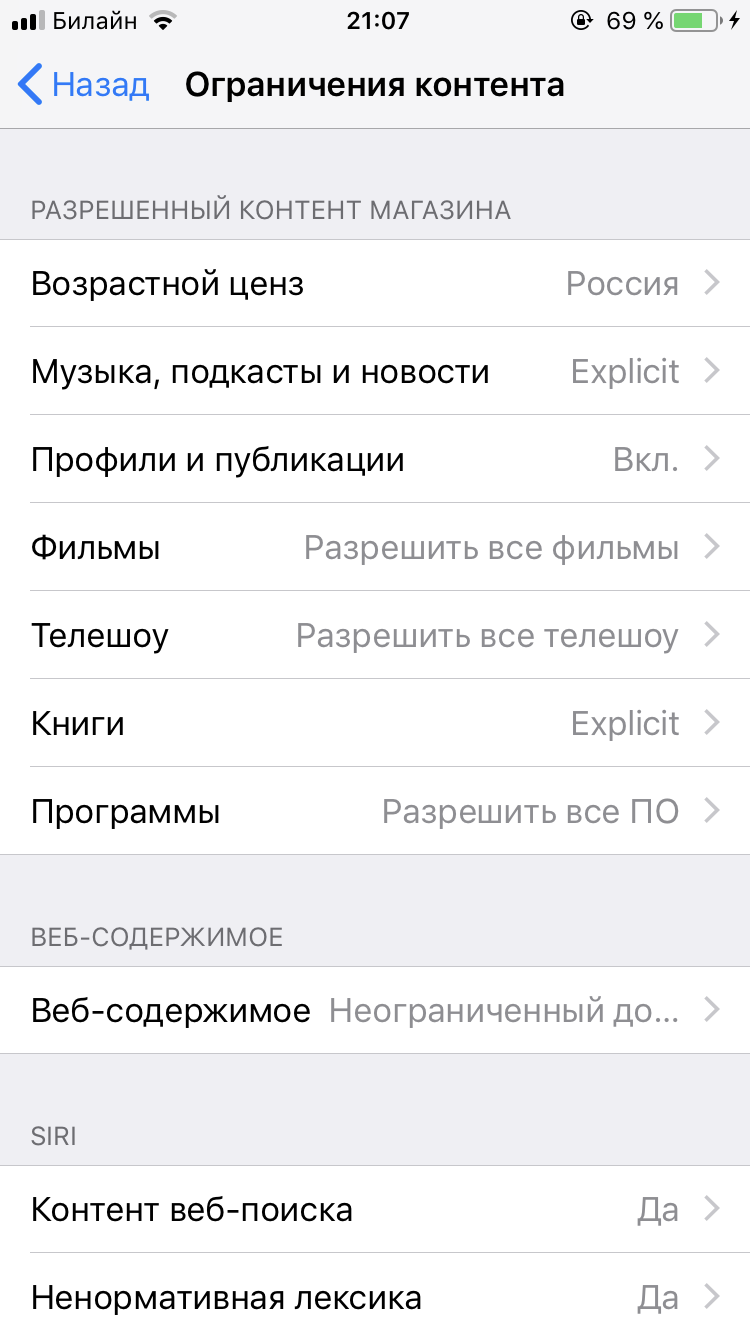Tap the Телешоу row
This screenshot has height=1334, width=750.
coord(375,636)
